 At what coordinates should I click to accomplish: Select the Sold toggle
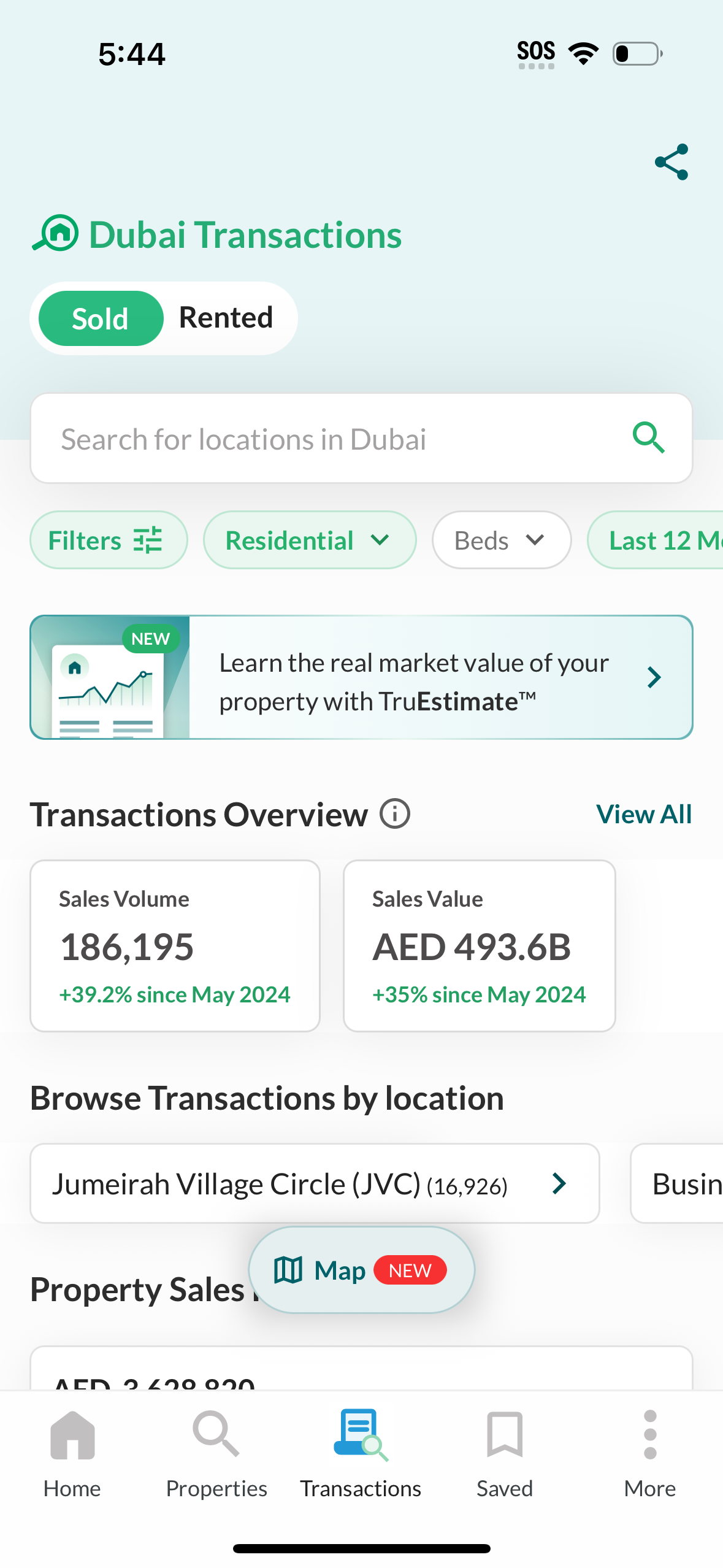click(101, 318)
